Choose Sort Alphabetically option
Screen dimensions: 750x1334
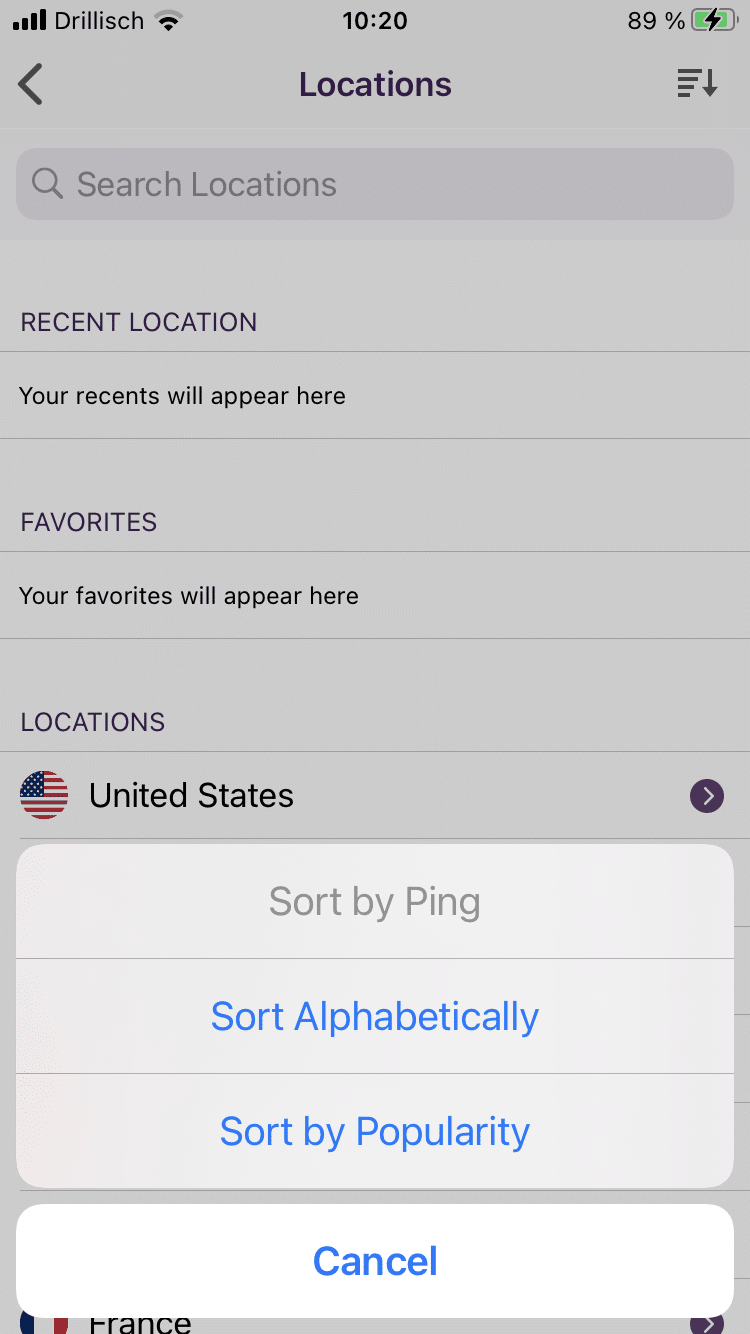375,1017
